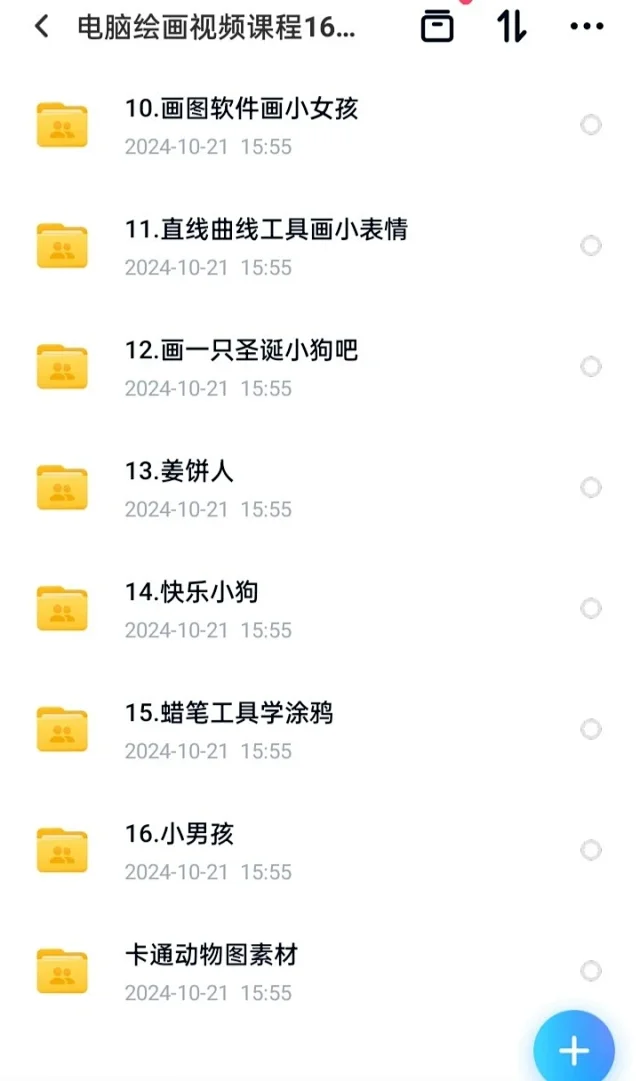This screenshot has width=640, height=1081.
Task: Open the 16.小男孩 folder
Action: 303,851
